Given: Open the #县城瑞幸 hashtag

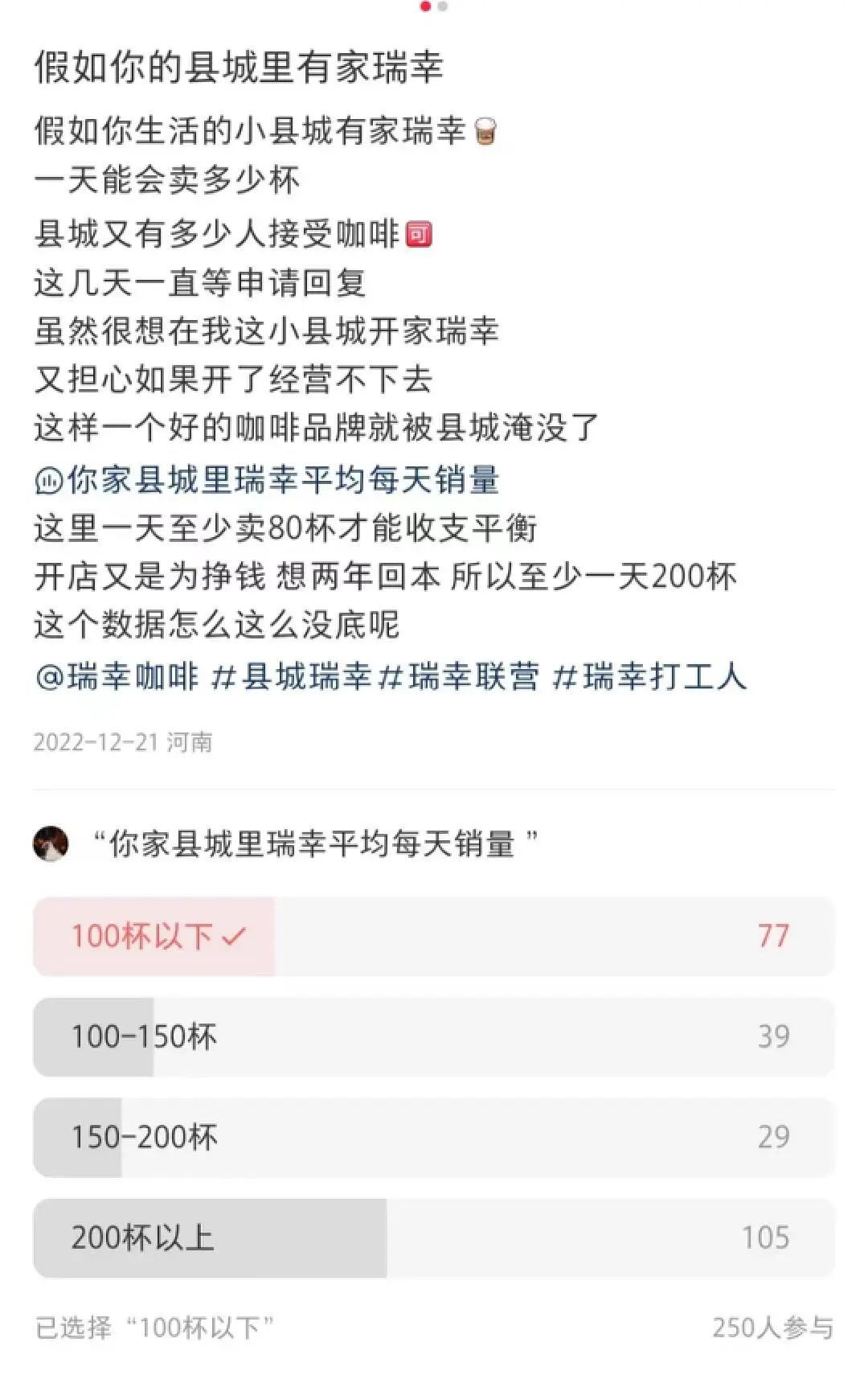Looking at the screenshot, I should (291, 677).
